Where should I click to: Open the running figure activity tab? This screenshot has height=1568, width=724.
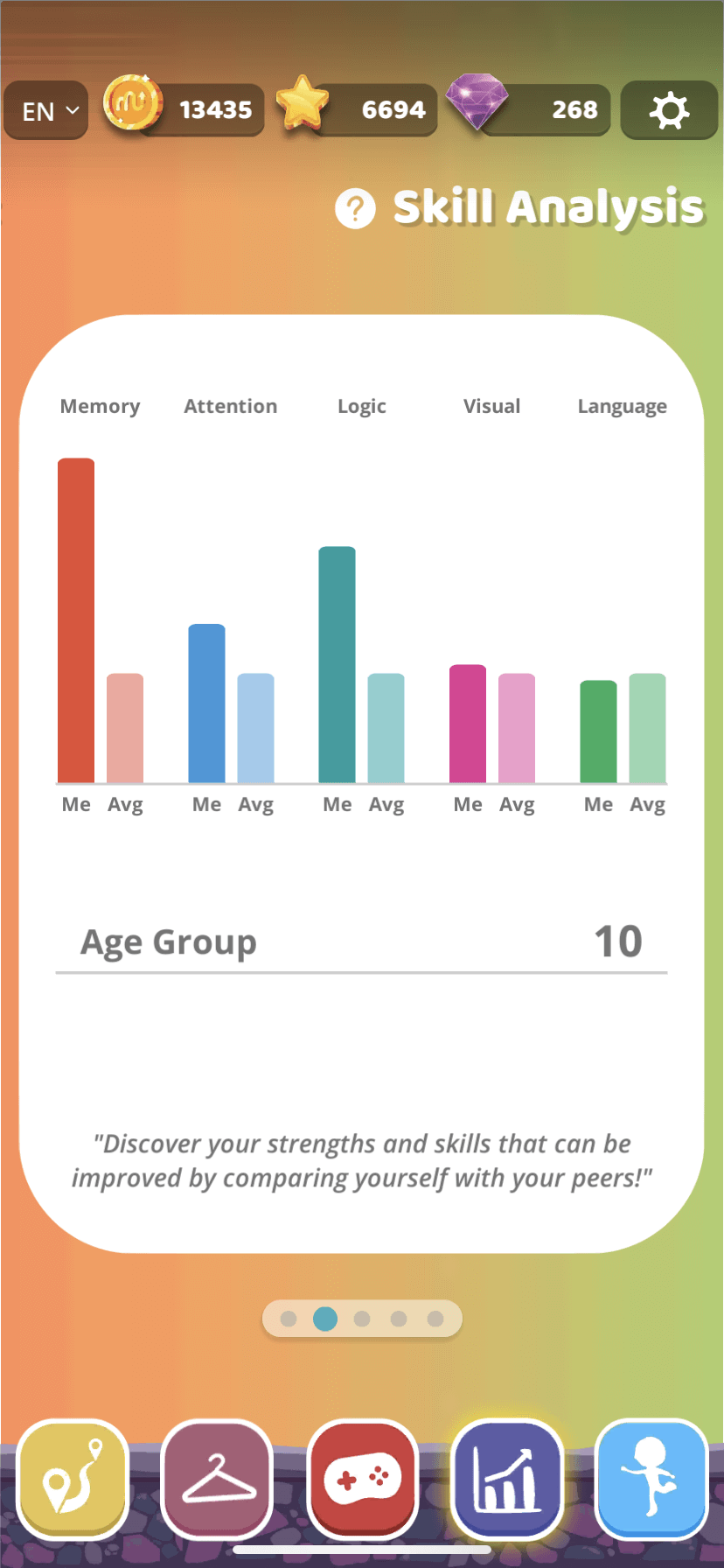pyautogui.click(x=651, y=1480)
